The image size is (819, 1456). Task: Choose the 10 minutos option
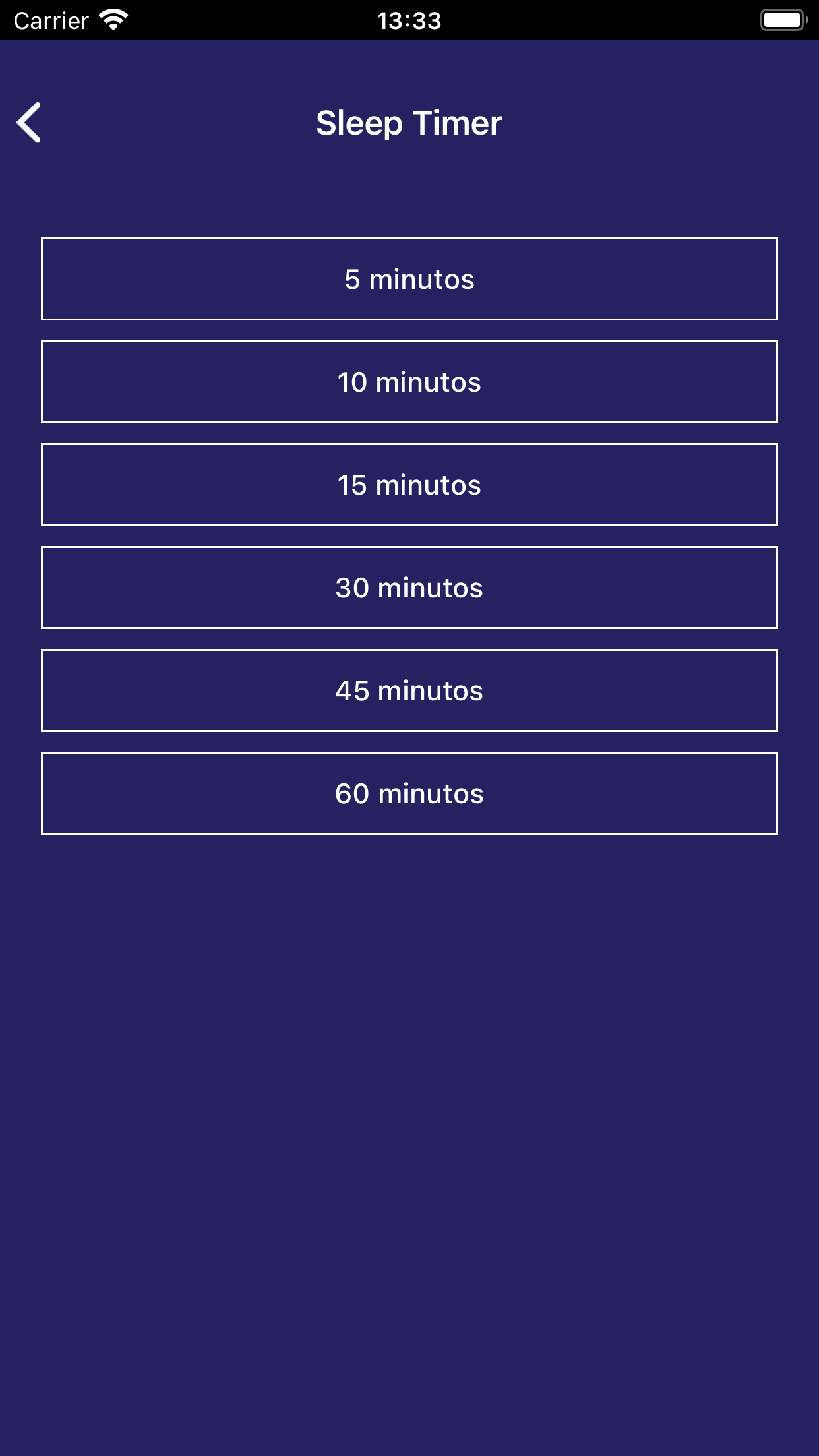coord(409,382)
